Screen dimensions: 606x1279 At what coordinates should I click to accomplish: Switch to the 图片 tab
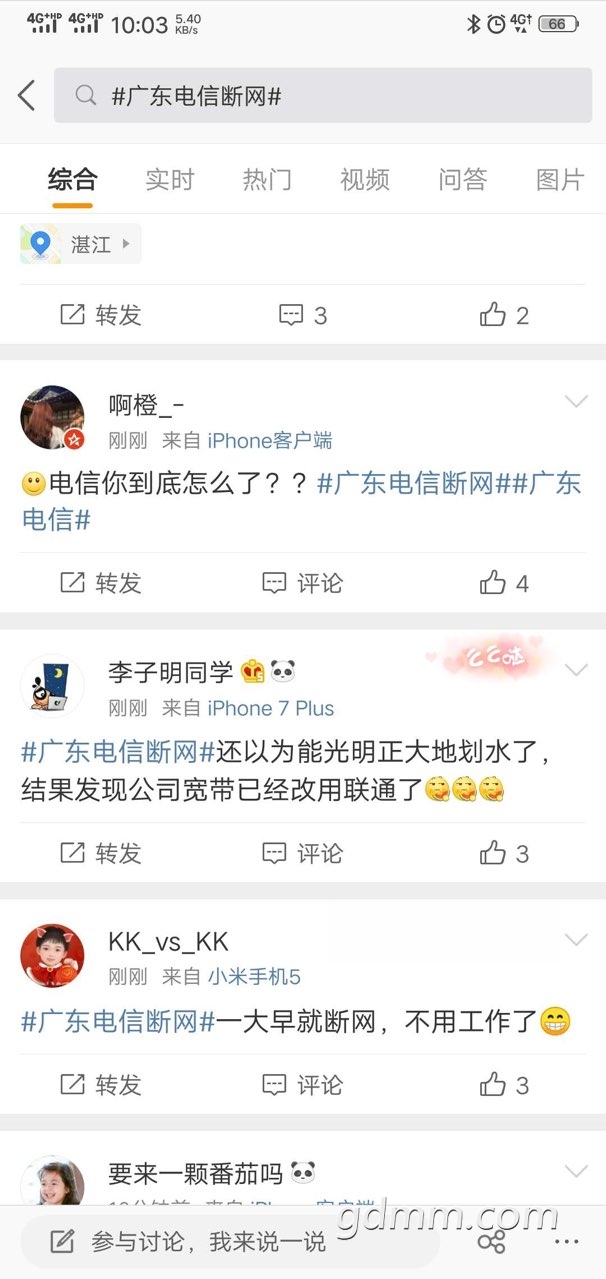pos(559,180)
